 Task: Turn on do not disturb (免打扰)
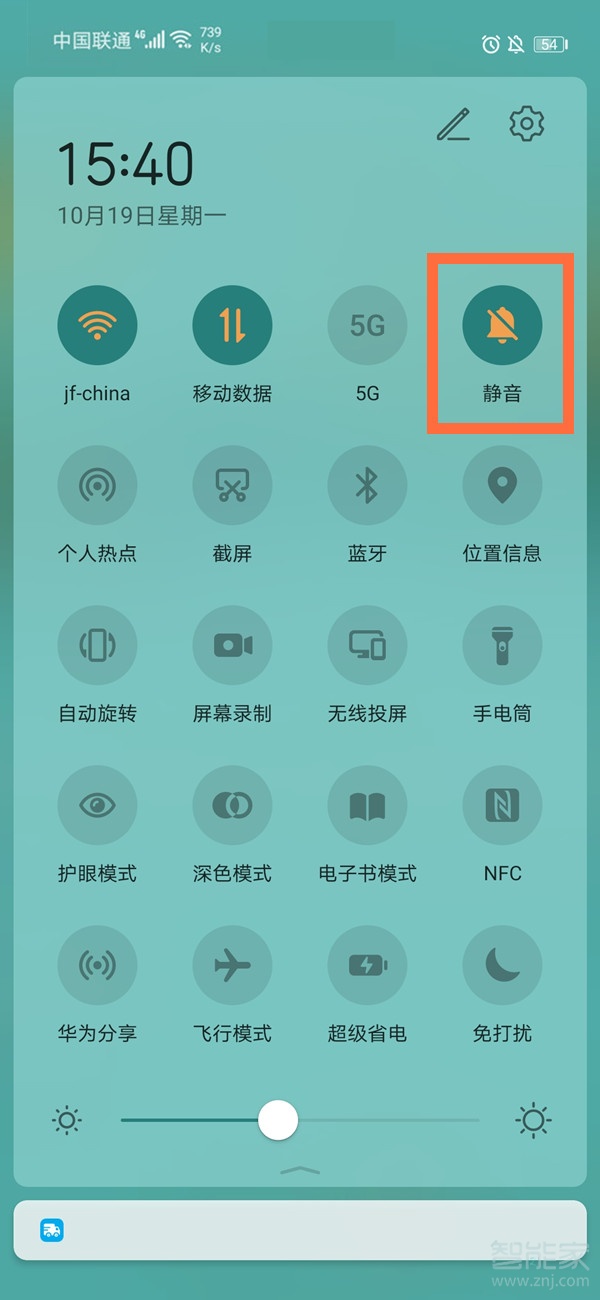click(x=502, y=965)
